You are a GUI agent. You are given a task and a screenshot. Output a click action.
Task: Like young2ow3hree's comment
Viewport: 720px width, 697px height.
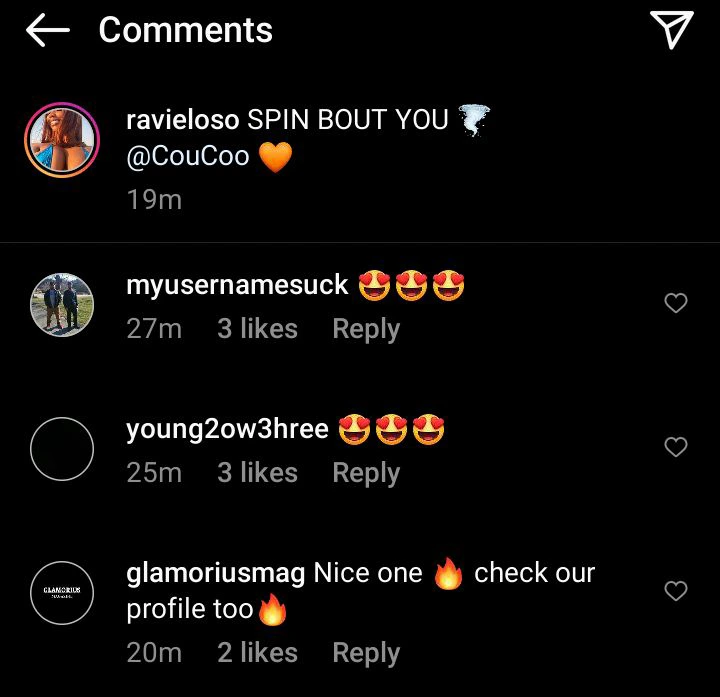676,447
